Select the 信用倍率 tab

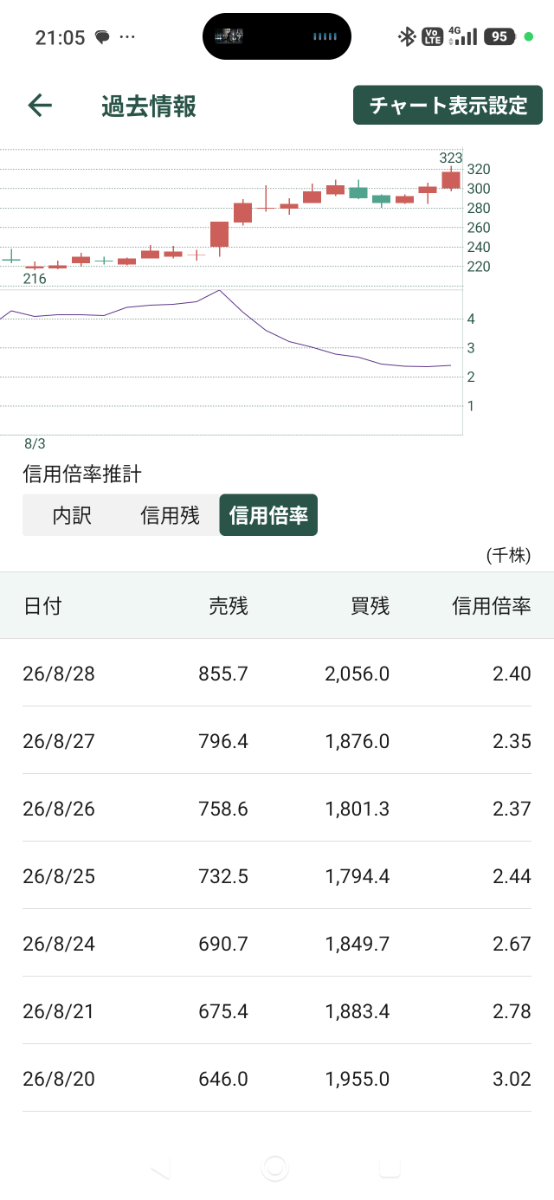(268, 515)
